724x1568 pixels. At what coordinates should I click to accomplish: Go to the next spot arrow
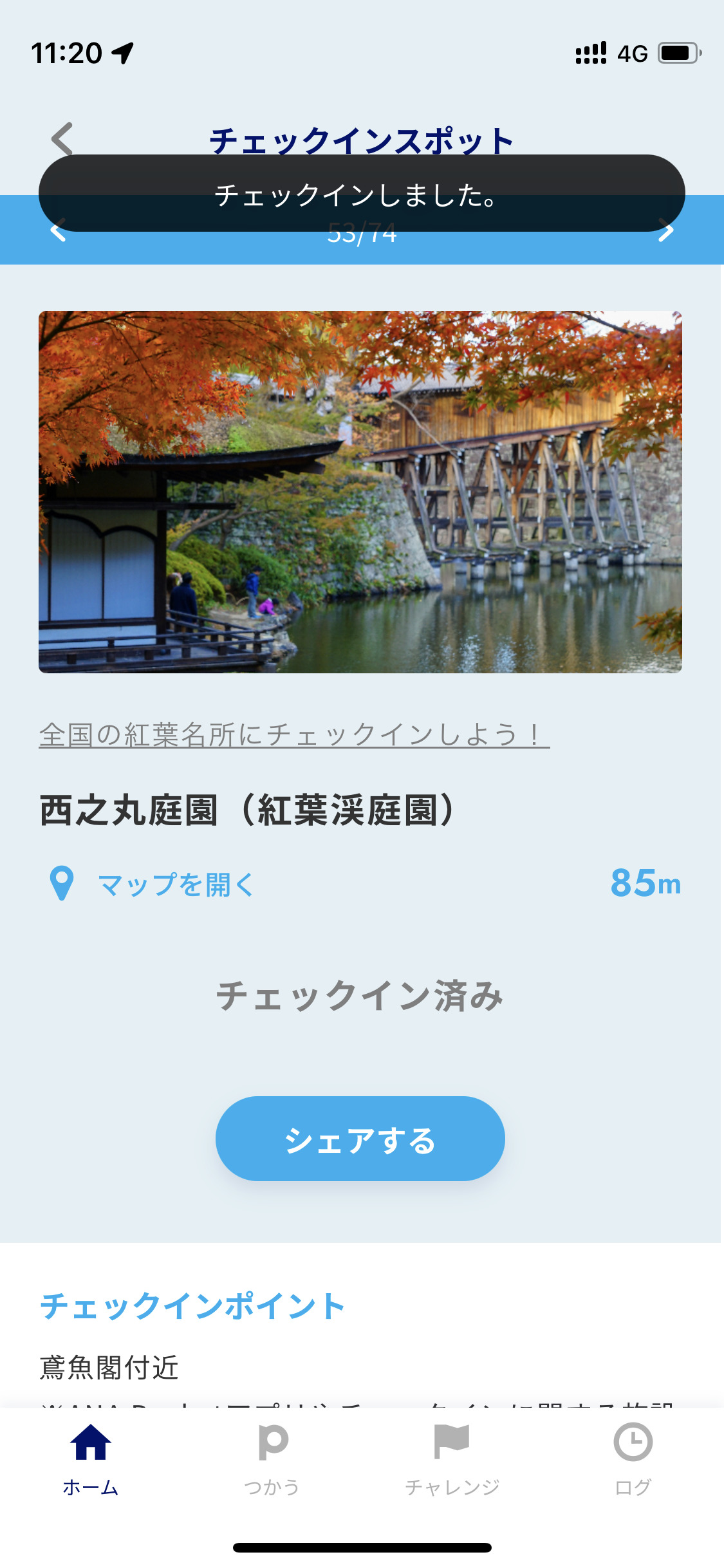[x=666, y=232]
